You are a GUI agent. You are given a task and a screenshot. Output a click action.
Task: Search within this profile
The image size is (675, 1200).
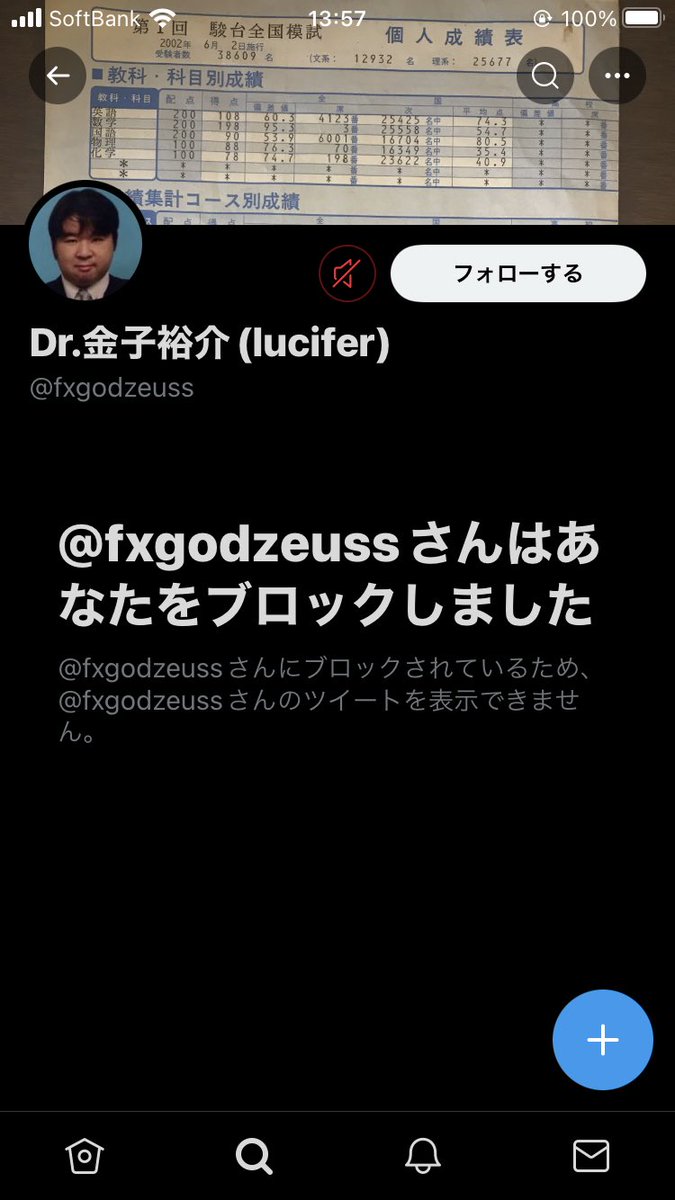tap(545, 75)
